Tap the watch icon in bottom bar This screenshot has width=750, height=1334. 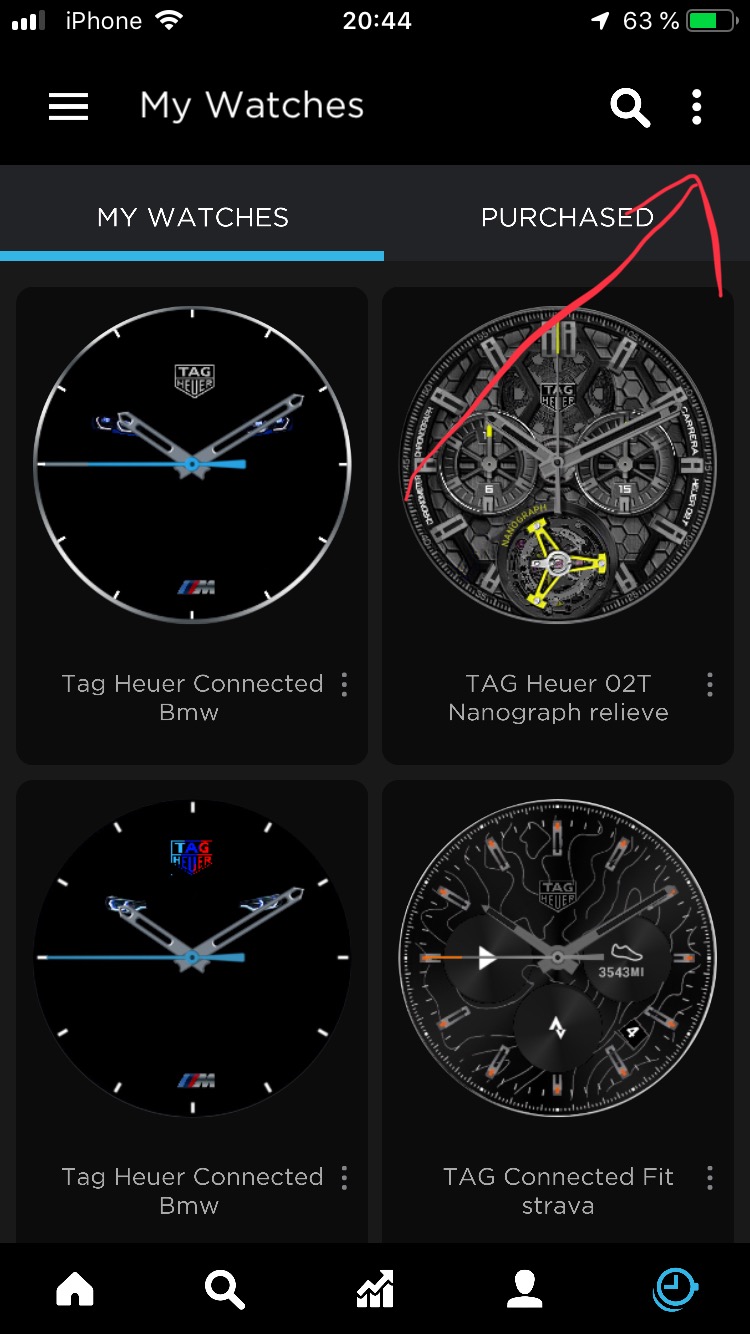pos(675,1290)
